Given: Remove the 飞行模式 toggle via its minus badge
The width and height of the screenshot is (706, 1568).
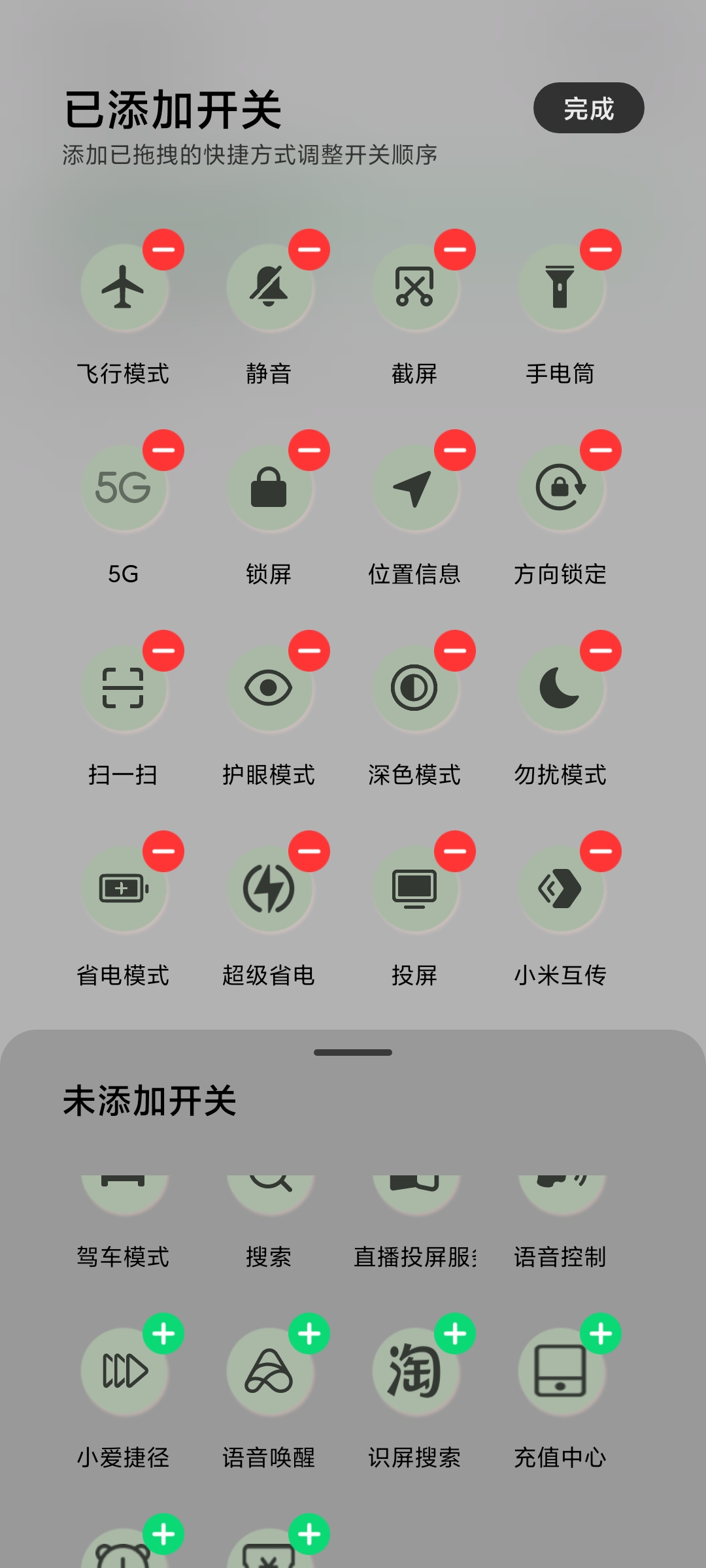Looking at the screenshot, I should 163,250.
